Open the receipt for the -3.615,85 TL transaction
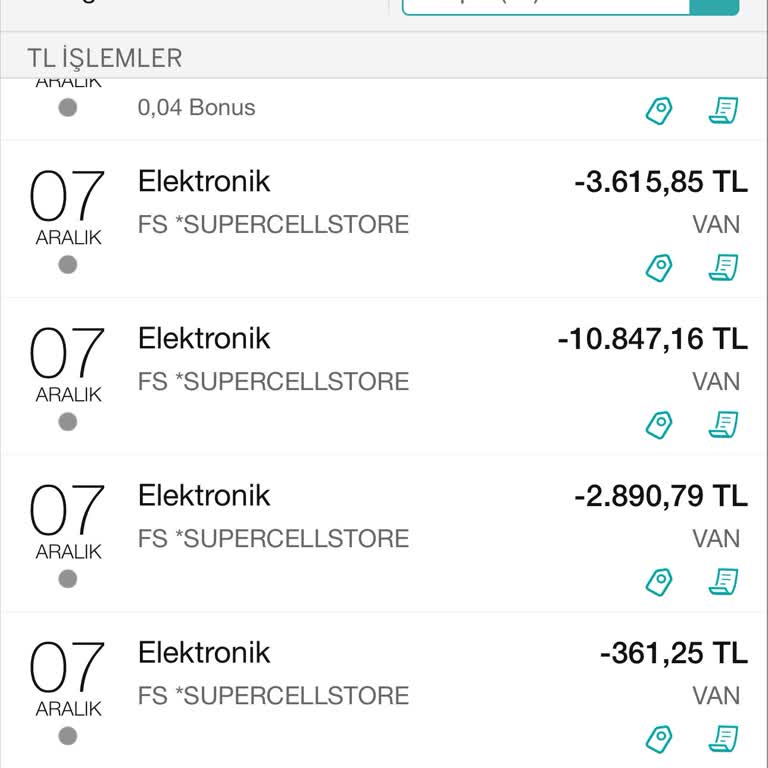The height and width of the screenshot is (768, 768). [723, 268]
